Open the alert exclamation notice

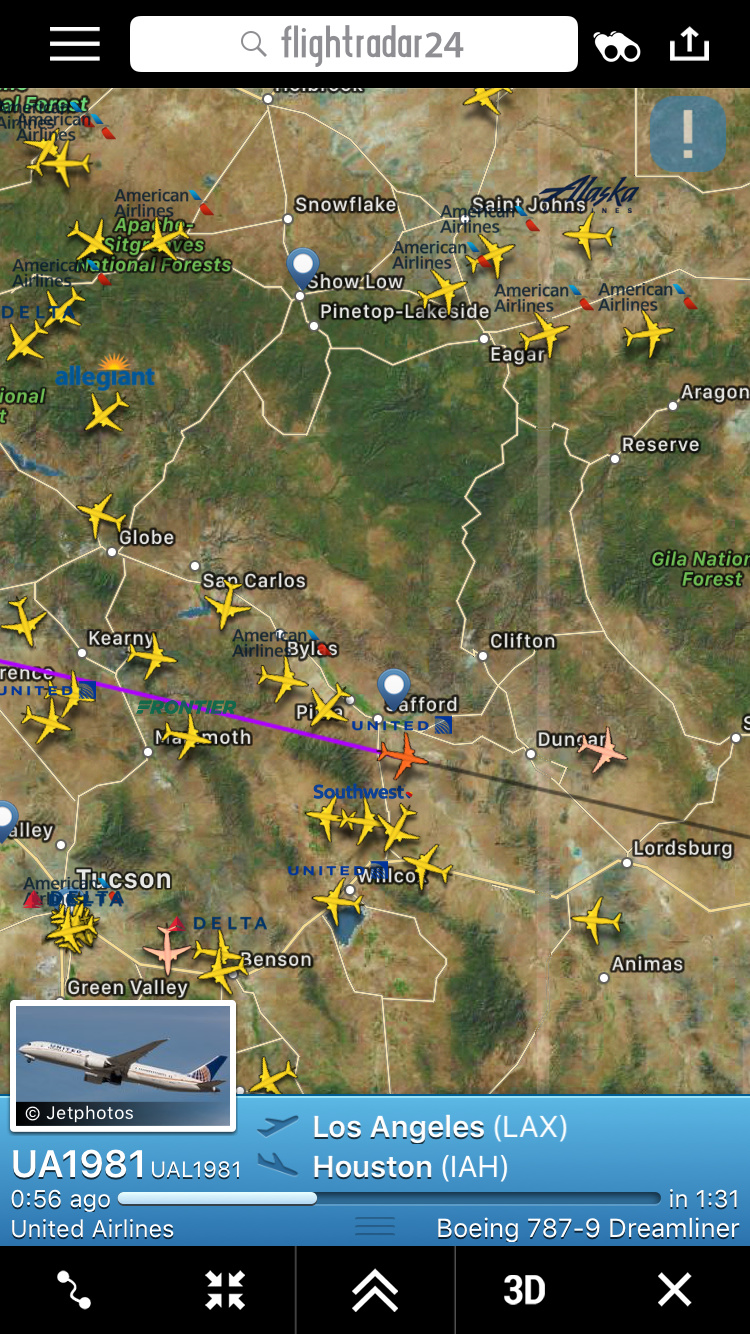687,134
